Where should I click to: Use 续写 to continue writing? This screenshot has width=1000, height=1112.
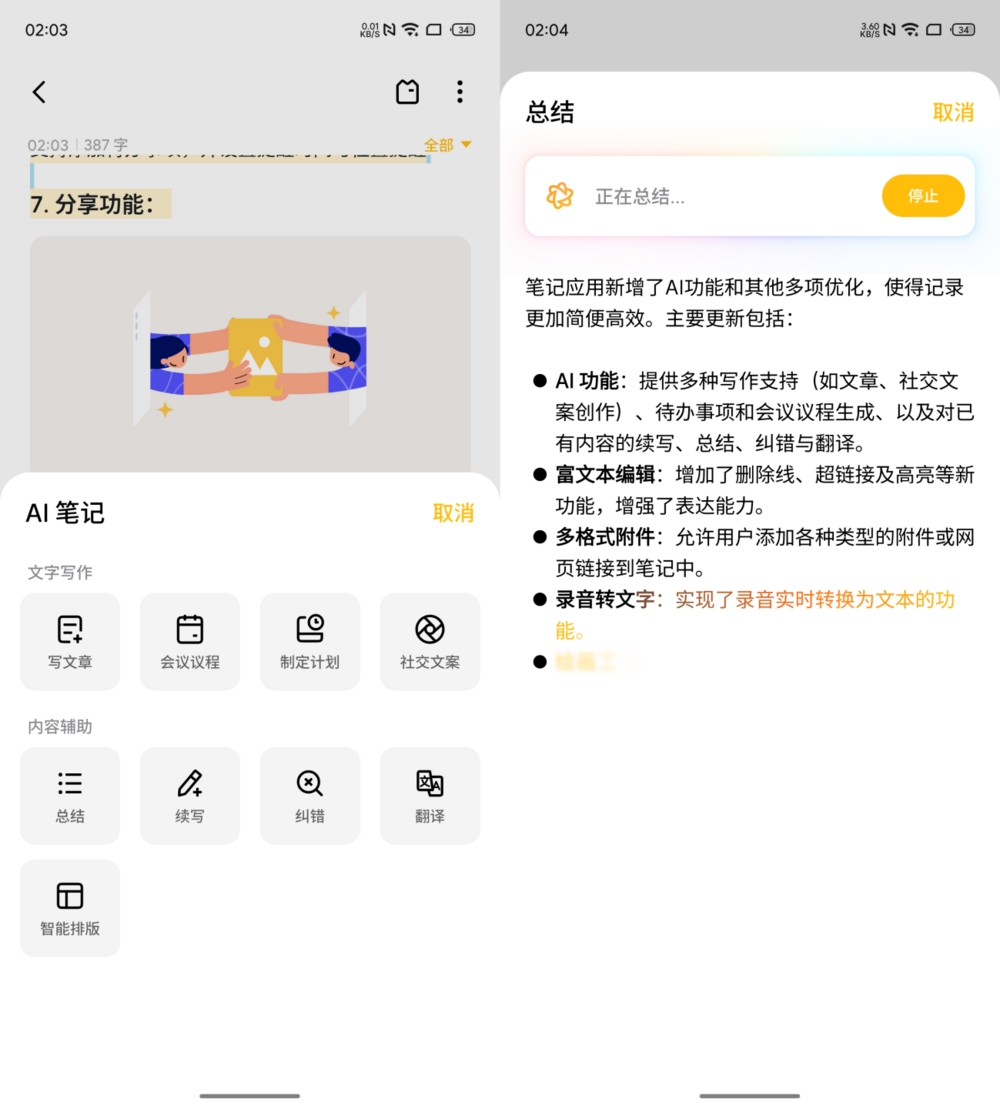190,795
